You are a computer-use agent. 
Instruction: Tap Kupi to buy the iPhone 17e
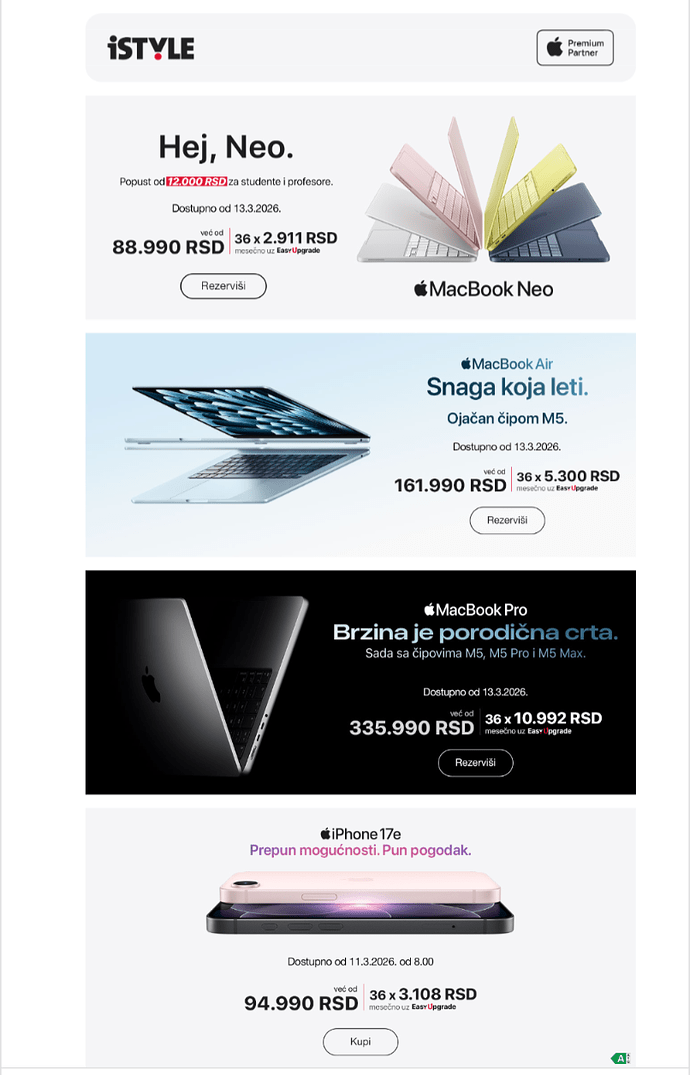pyautogui.click(x=360, y=1042)
